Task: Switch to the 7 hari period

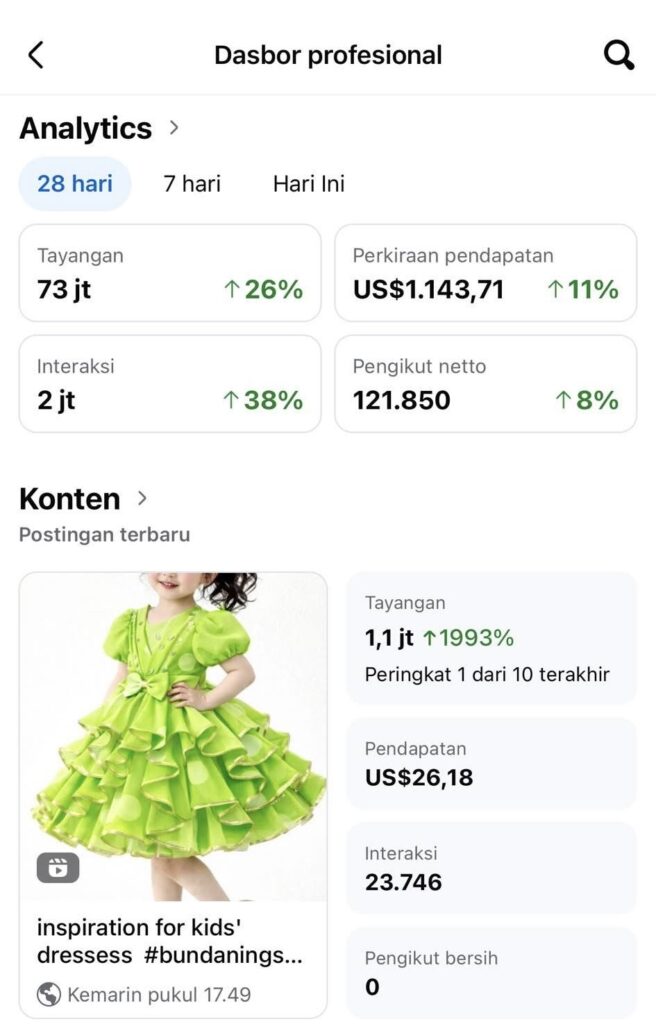Action: [x=192, y=184]
